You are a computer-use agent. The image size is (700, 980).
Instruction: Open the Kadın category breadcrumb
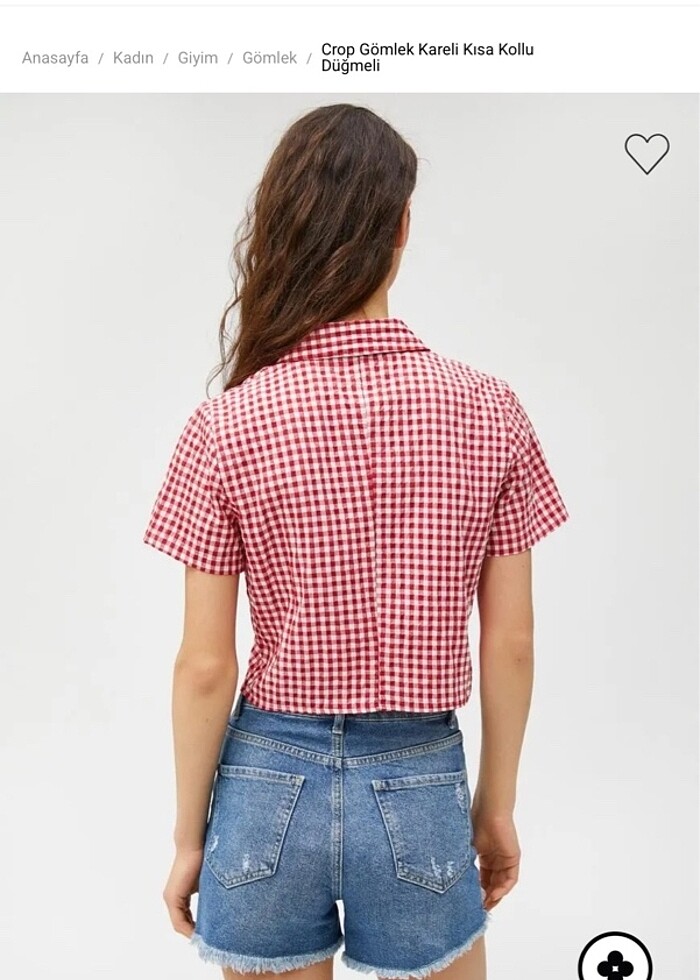click(x=133, y=58)
